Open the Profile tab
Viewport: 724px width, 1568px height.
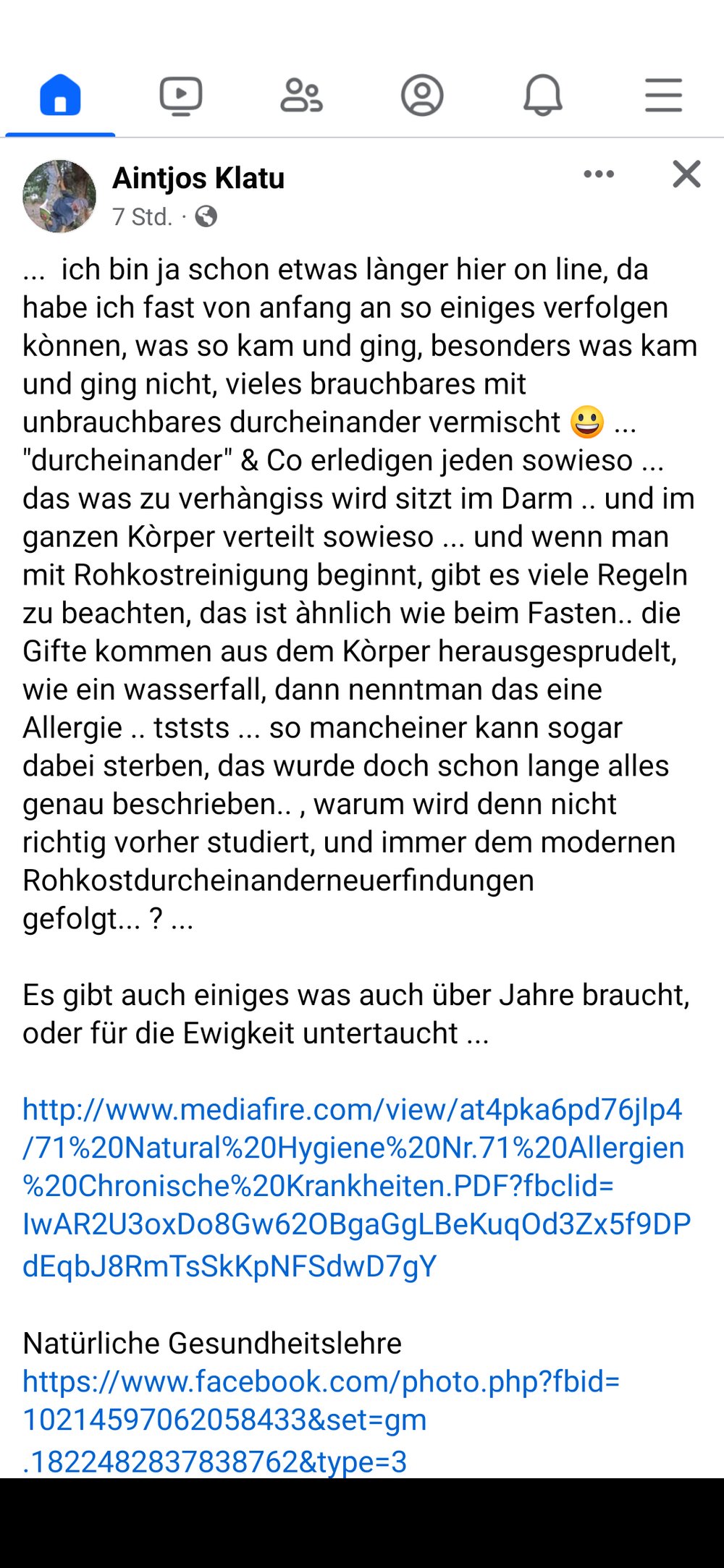click(422, 96)
